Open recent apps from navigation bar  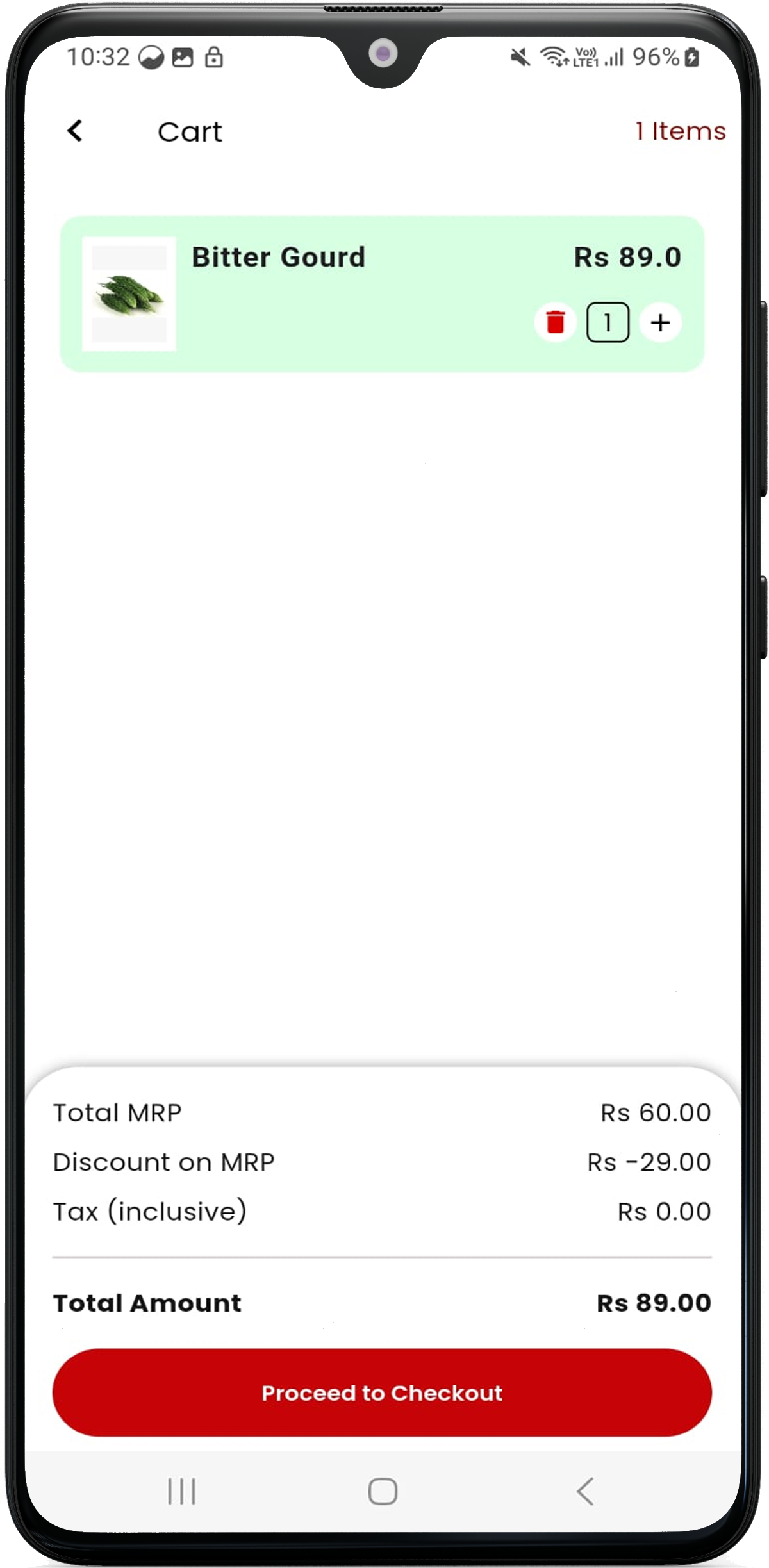[x=181, y=1491]
